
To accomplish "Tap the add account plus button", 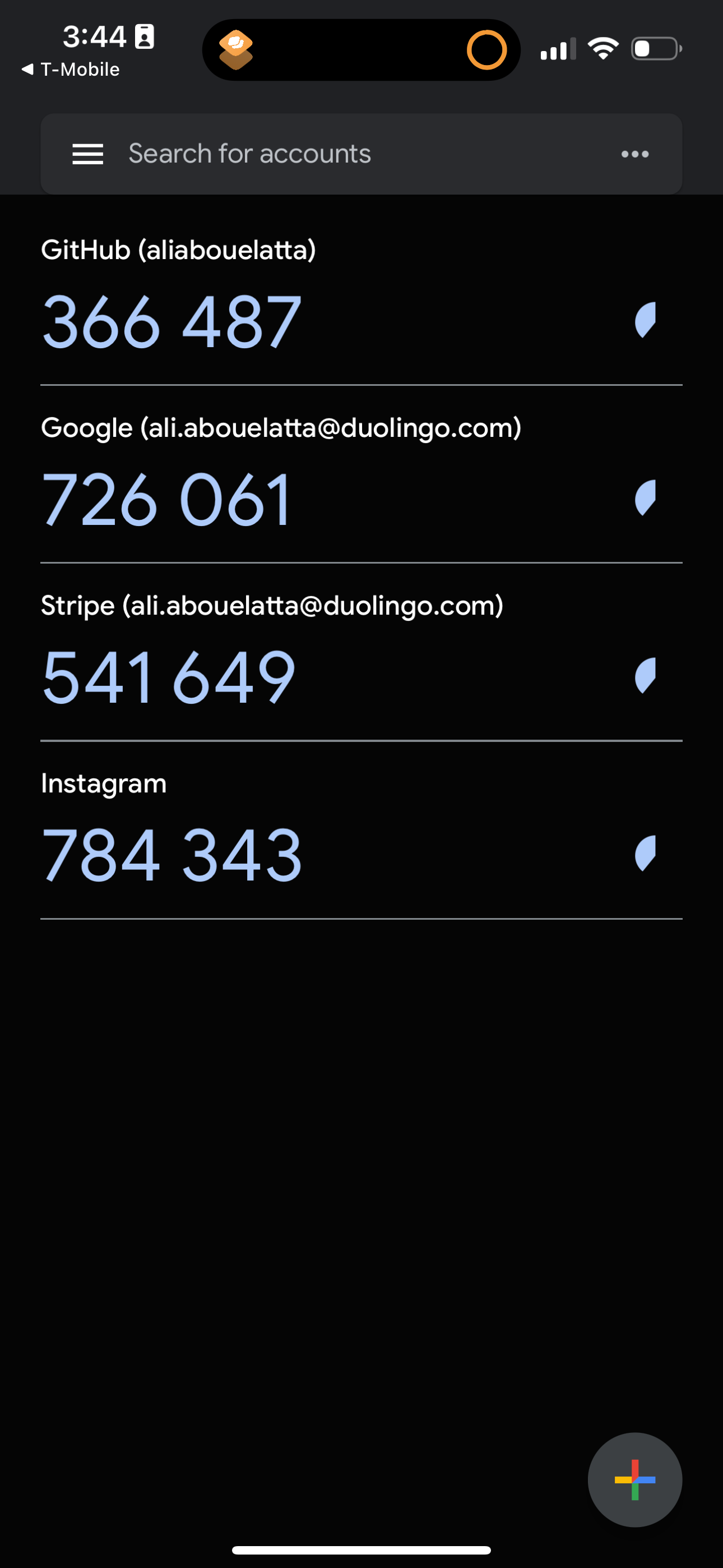I will click(x=635, y=1481).
